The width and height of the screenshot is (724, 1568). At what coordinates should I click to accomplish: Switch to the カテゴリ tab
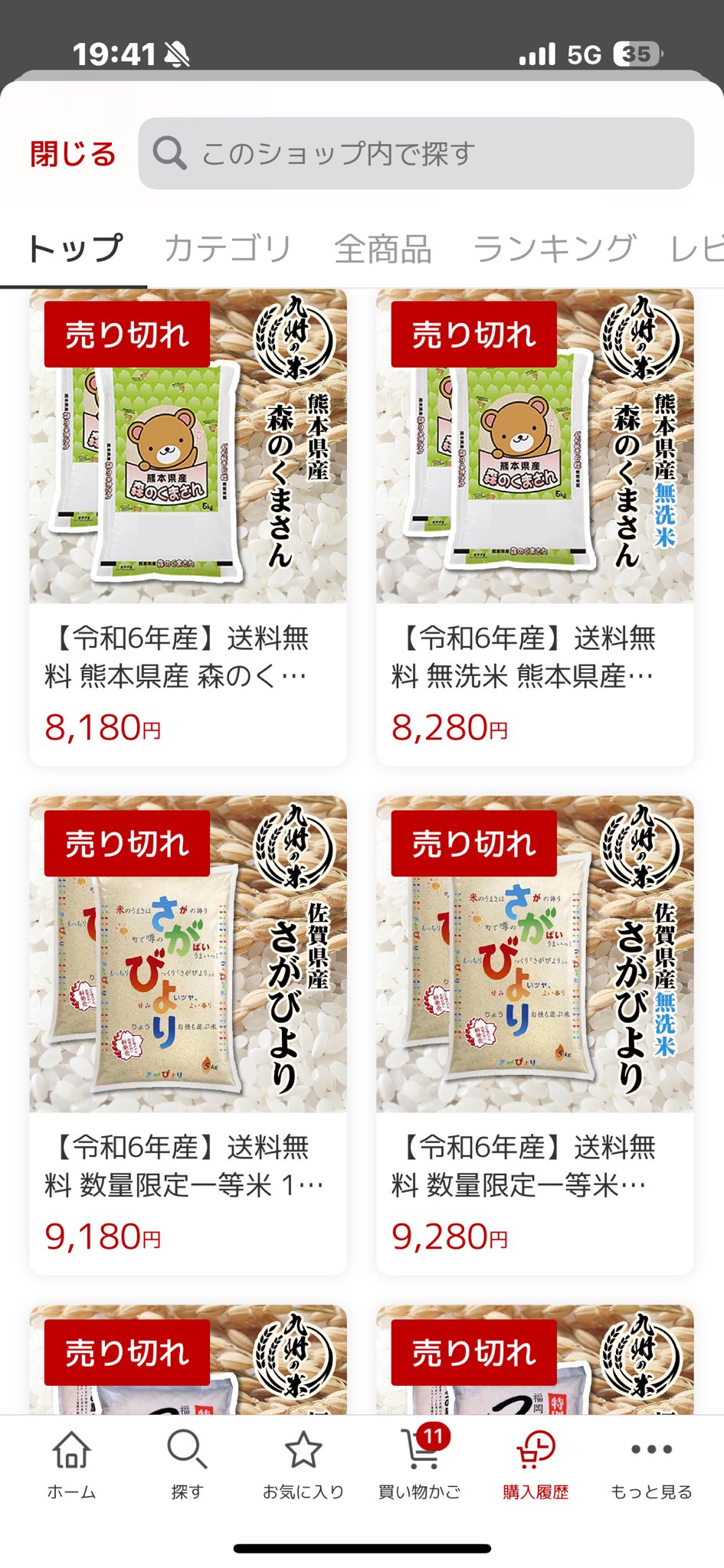(x=228, y=249)
